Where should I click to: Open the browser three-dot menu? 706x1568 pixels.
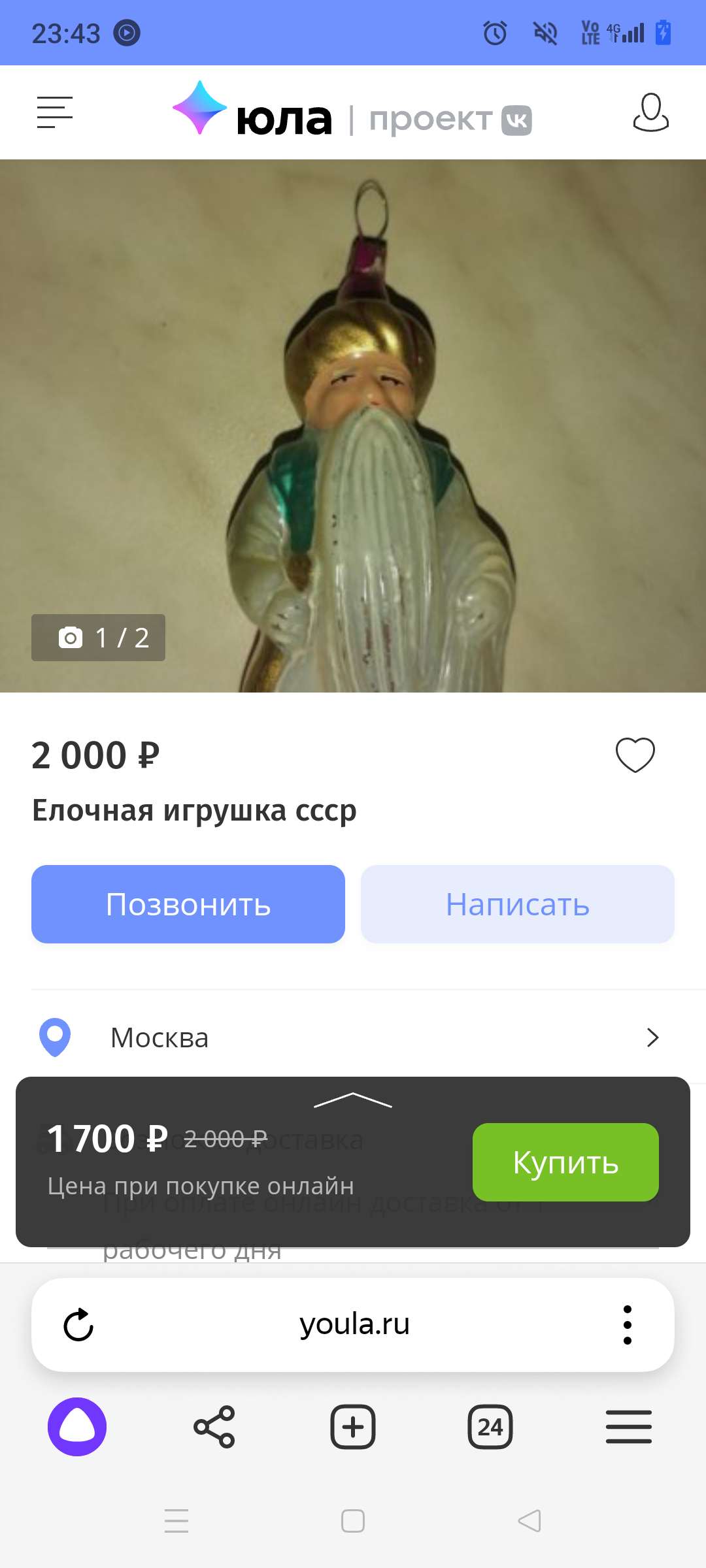click(x=627, y=1325)
